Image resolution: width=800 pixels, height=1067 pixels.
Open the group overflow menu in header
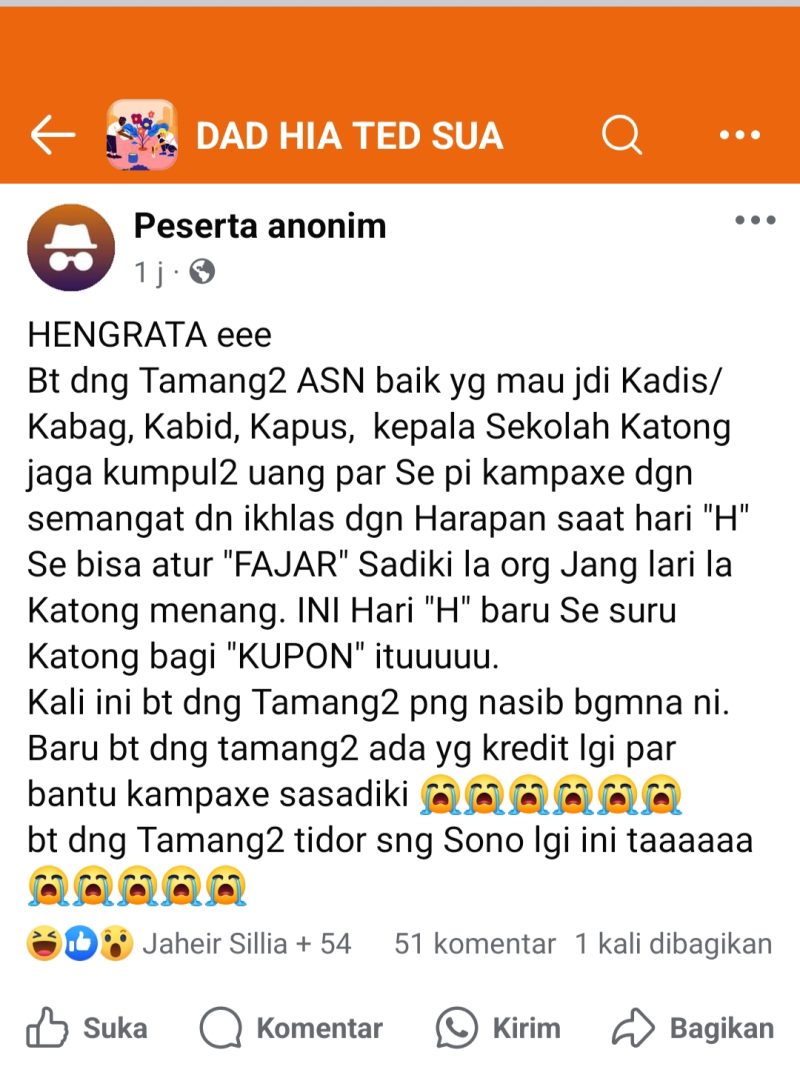(x=741, y=135)
